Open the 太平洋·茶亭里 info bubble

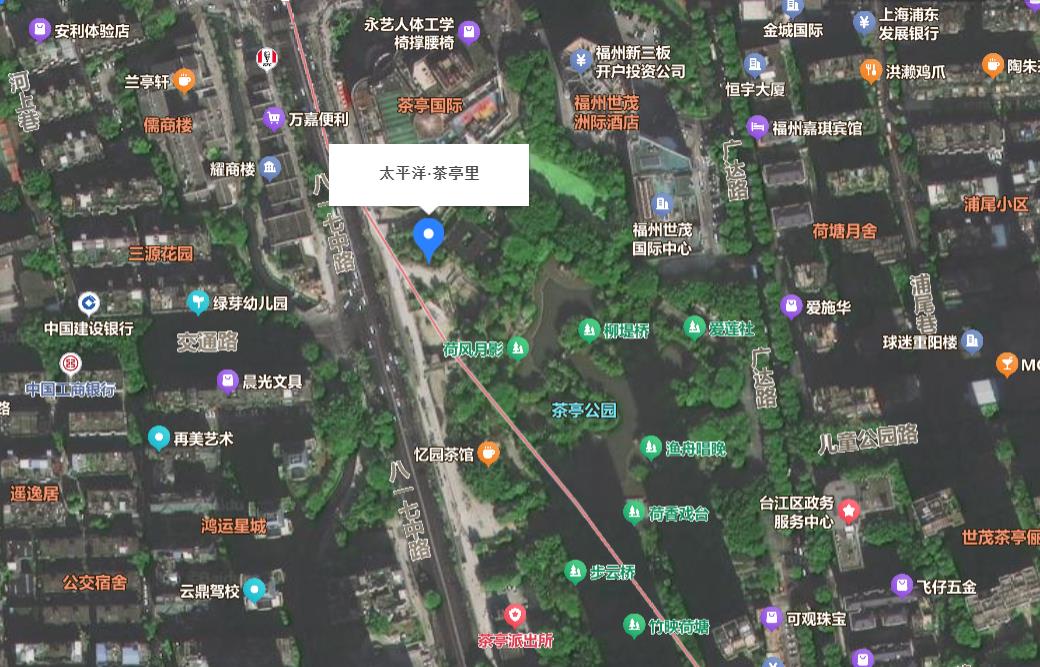[x=429, y=174]
